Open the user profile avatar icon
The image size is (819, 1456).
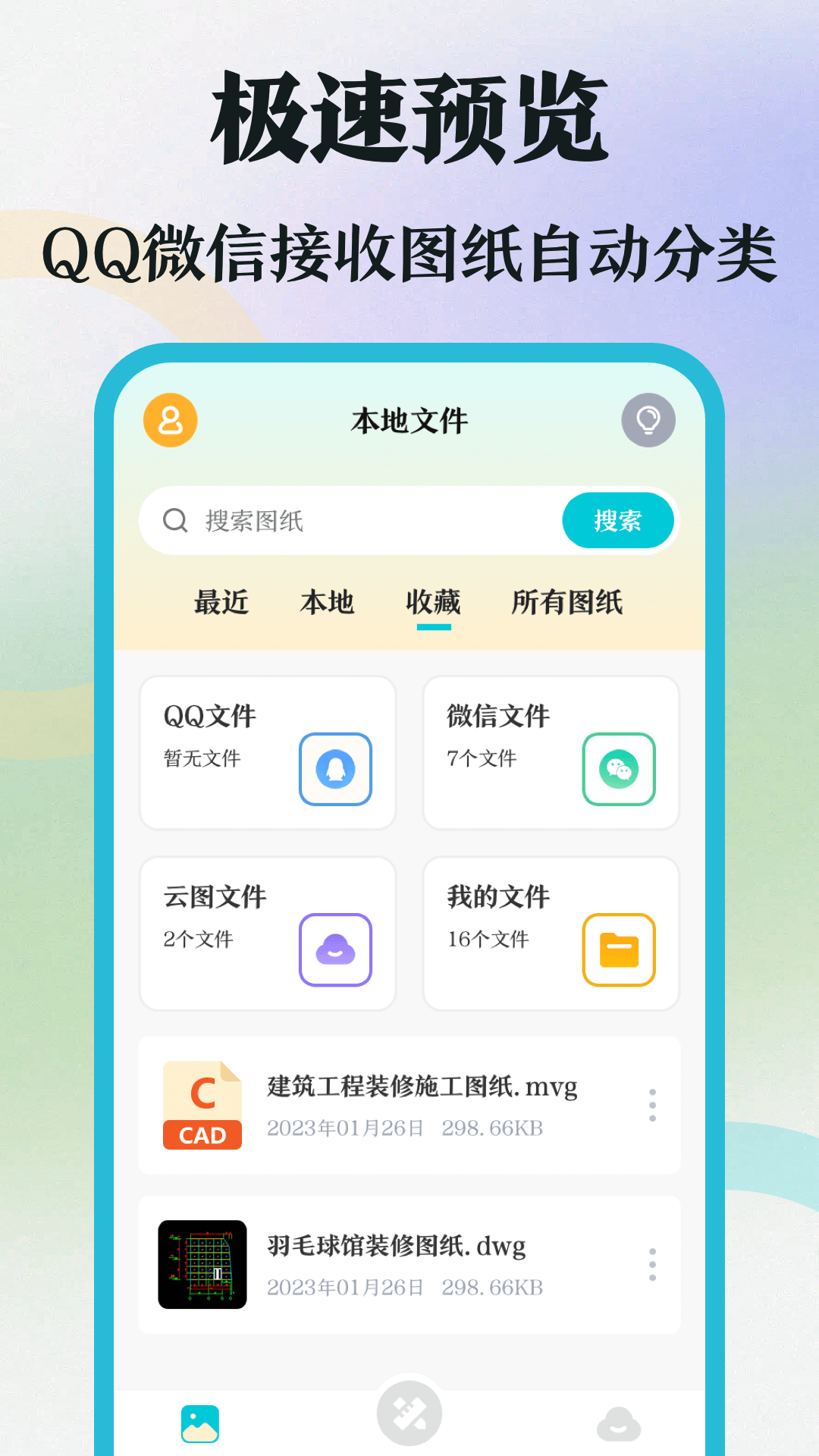[170, 421]
